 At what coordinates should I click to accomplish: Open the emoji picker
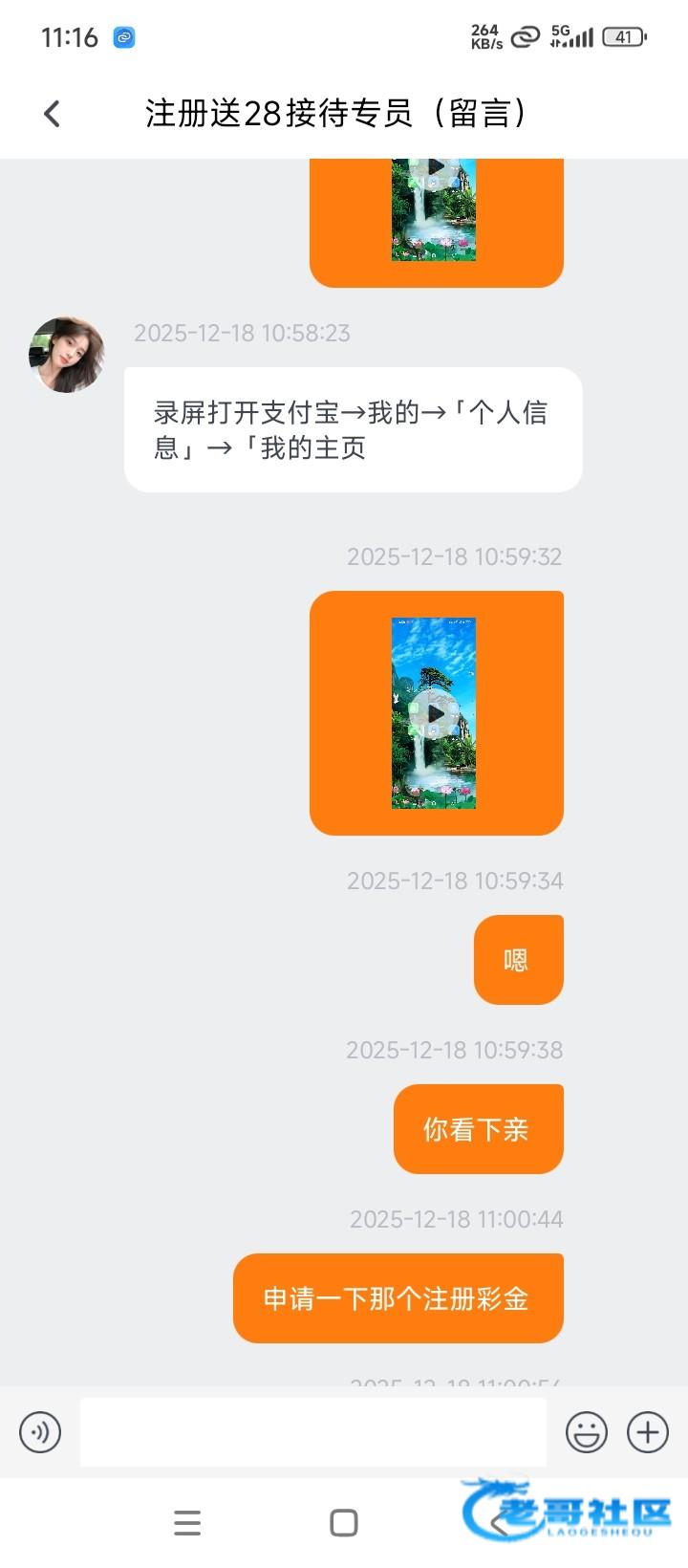[x=586, y=1431]
